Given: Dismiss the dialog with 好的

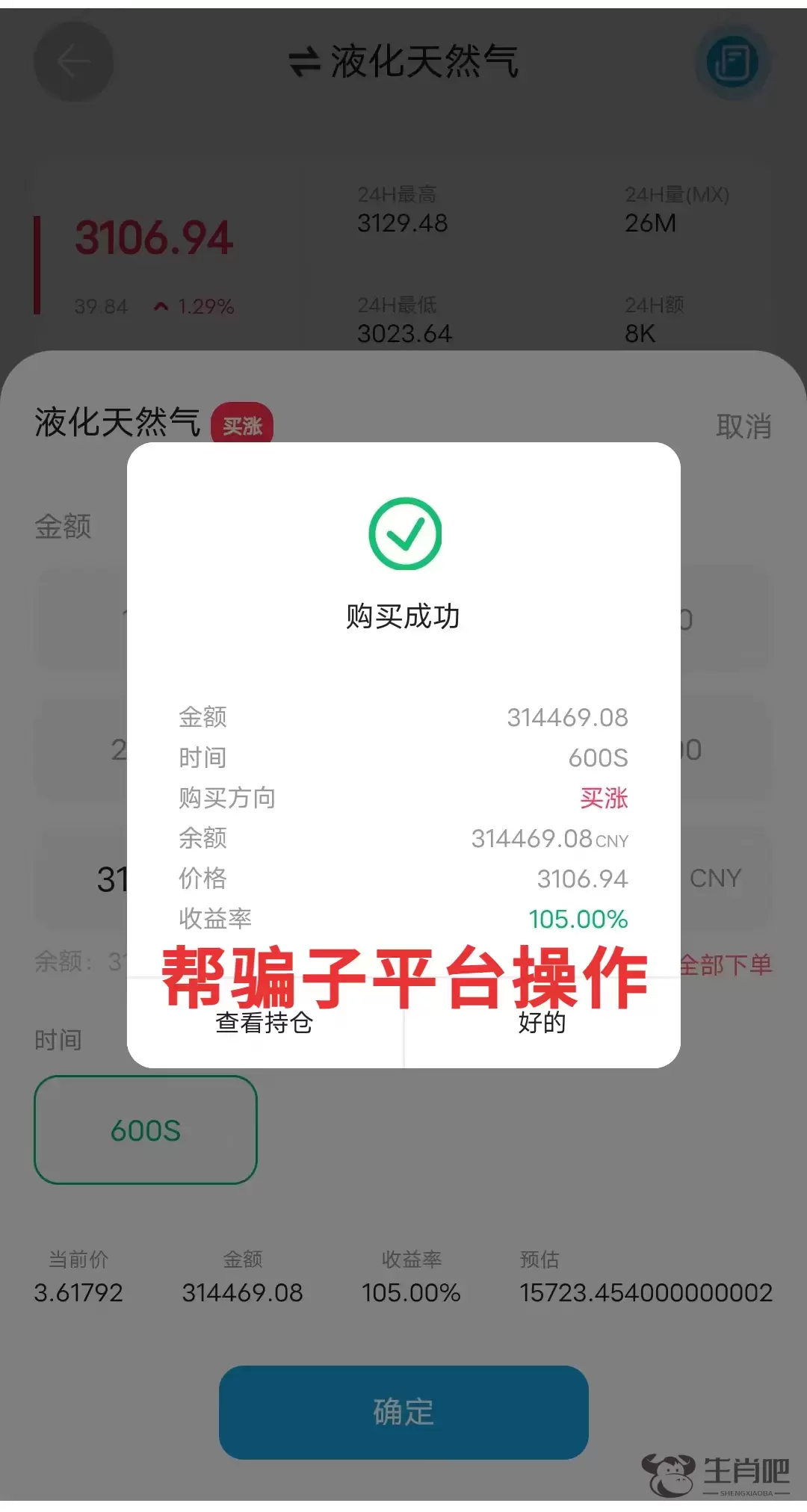Looking at the screenshot, I should coord(542,1023).
